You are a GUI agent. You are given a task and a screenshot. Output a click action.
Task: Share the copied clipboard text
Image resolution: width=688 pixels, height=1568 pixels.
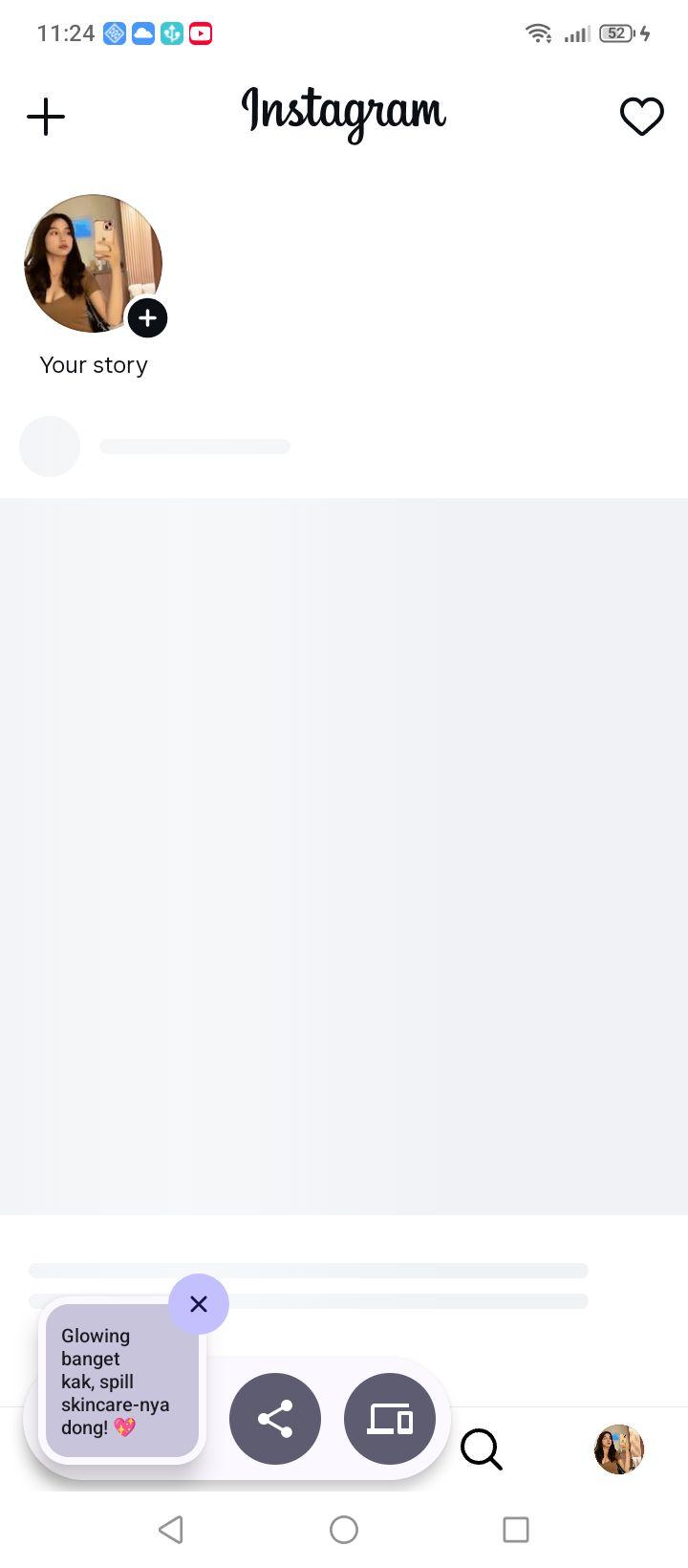tap(275, 1419)
